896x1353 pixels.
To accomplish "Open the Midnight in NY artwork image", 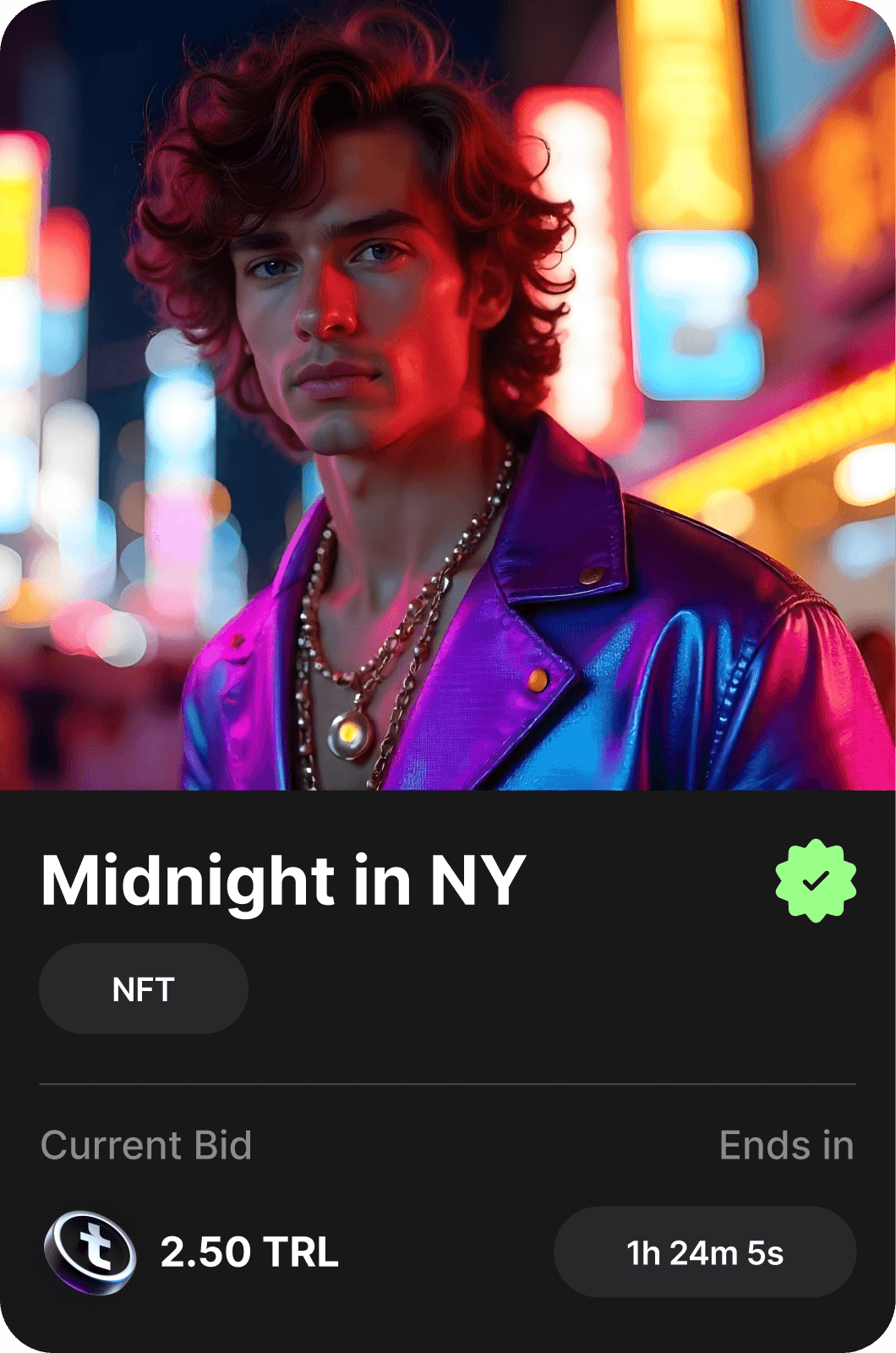I will pos(448,395).
